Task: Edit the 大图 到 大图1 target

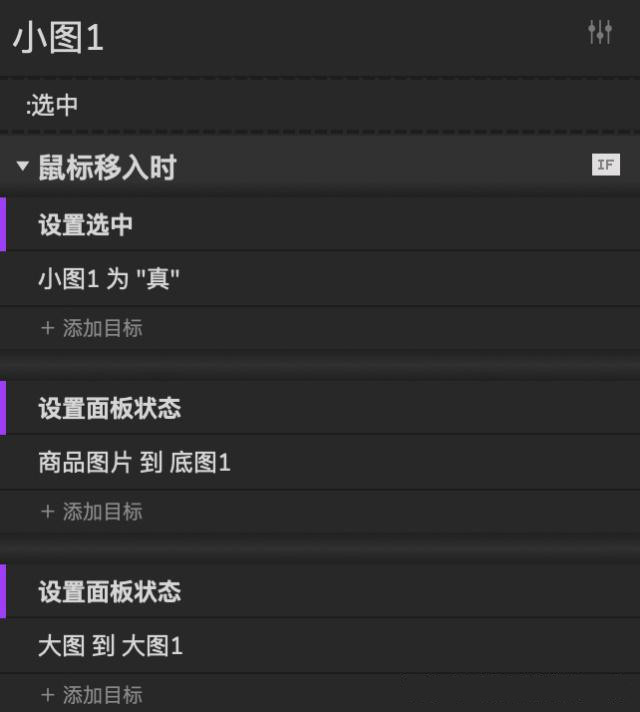Action: pyautogui.click(x=110, y=646)
